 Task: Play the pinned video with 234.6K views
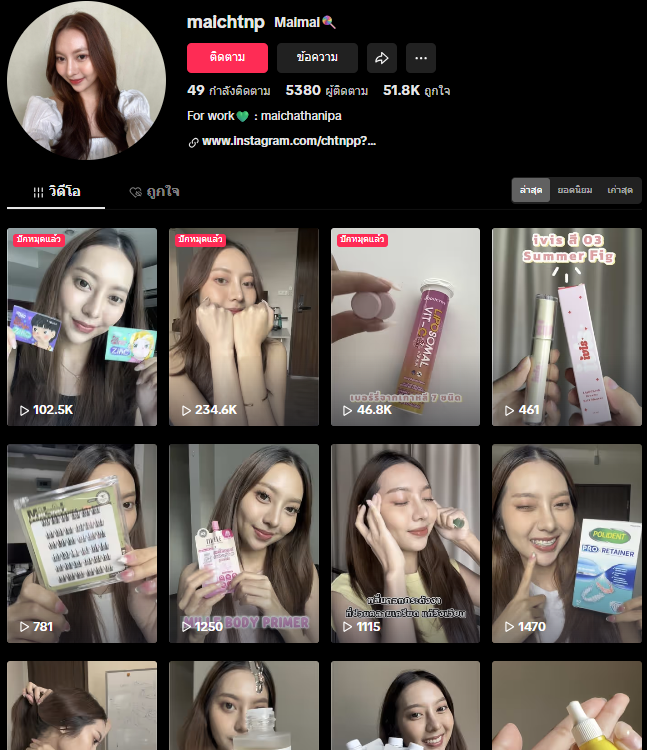click(x=244, y=327)
